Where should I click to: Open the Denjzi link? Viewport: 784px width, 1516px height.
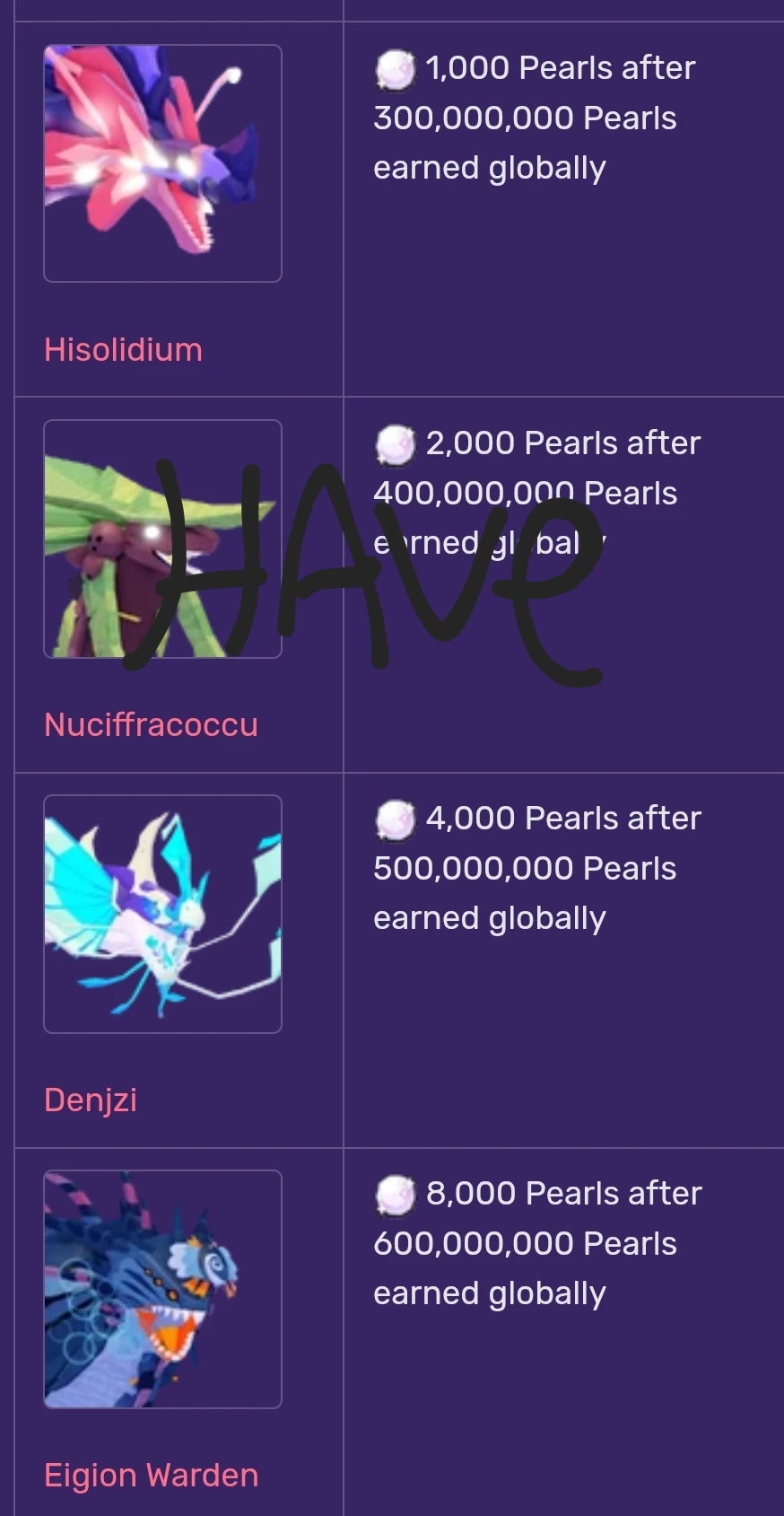click(91, 1100)
